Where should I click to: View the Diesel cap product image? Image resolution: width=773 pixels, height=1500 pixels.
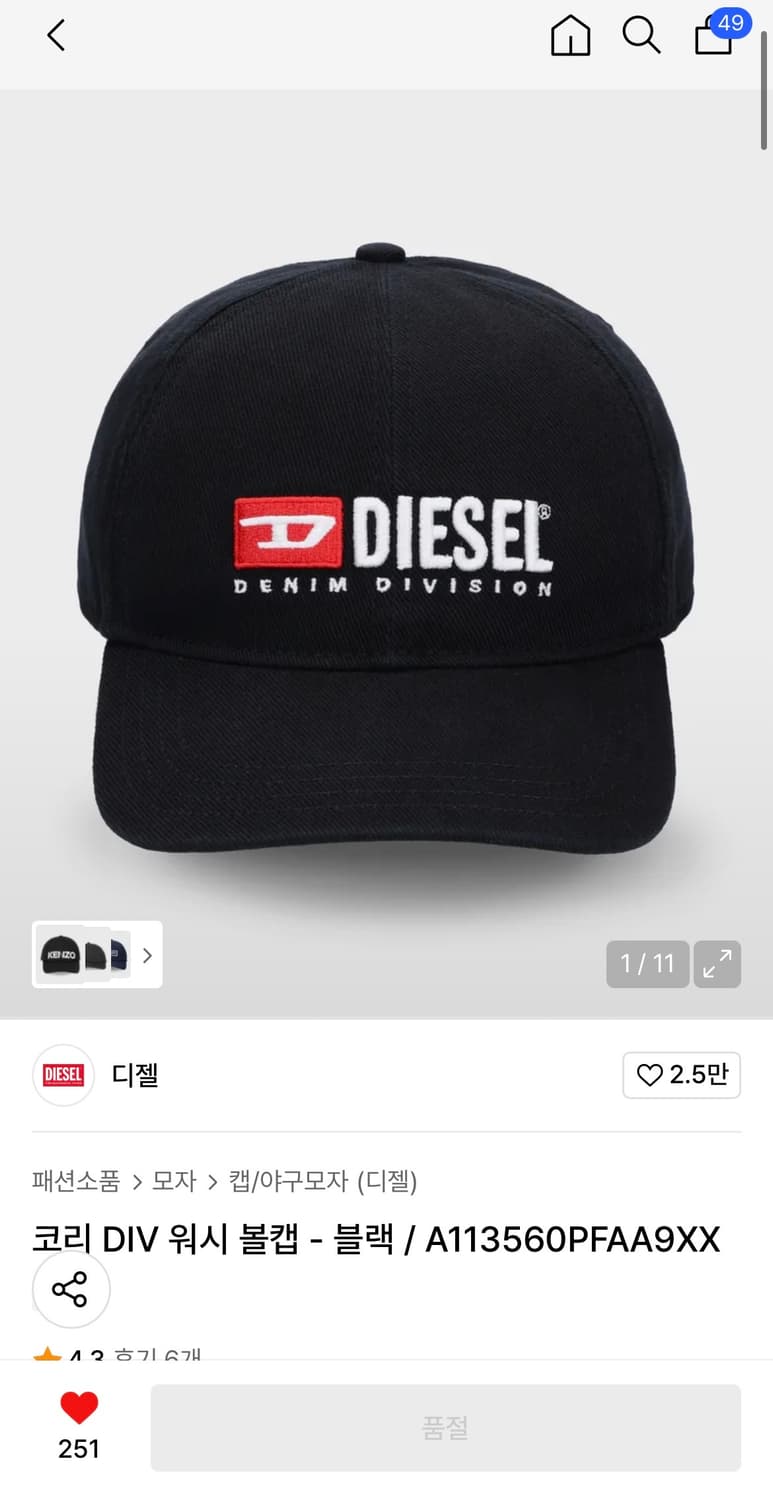pyautogui.click(x=386, y=553)
